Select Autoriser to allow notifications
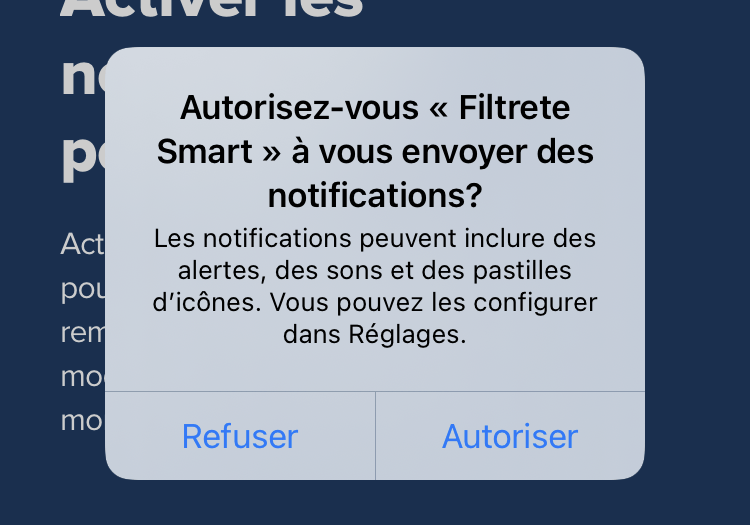This screenshot has height=525, width=750. (510, 436)
